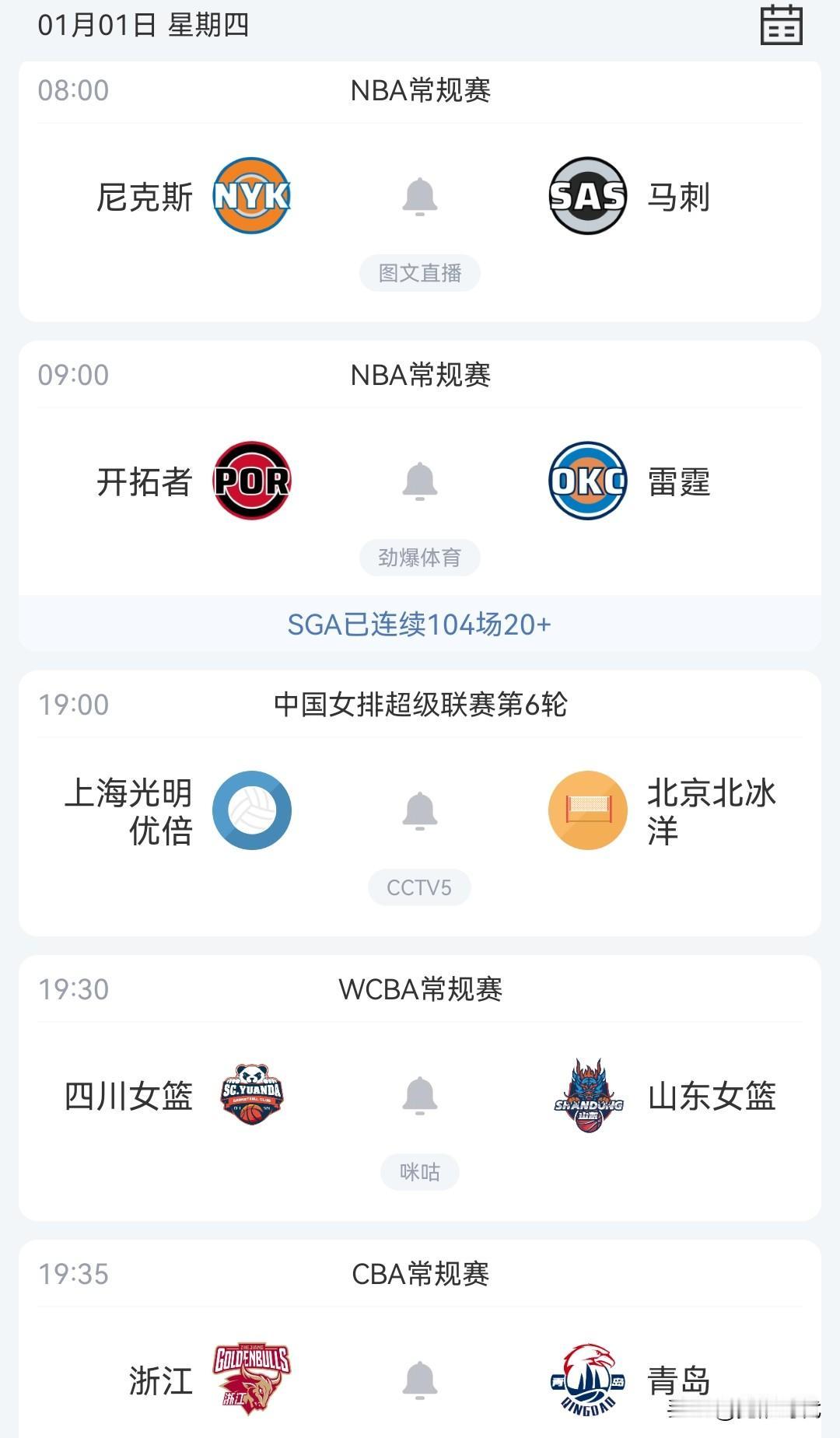Open the SGA已连续104场20+ news link
The width and height of the screenshot is (840, 1438).
420,622
